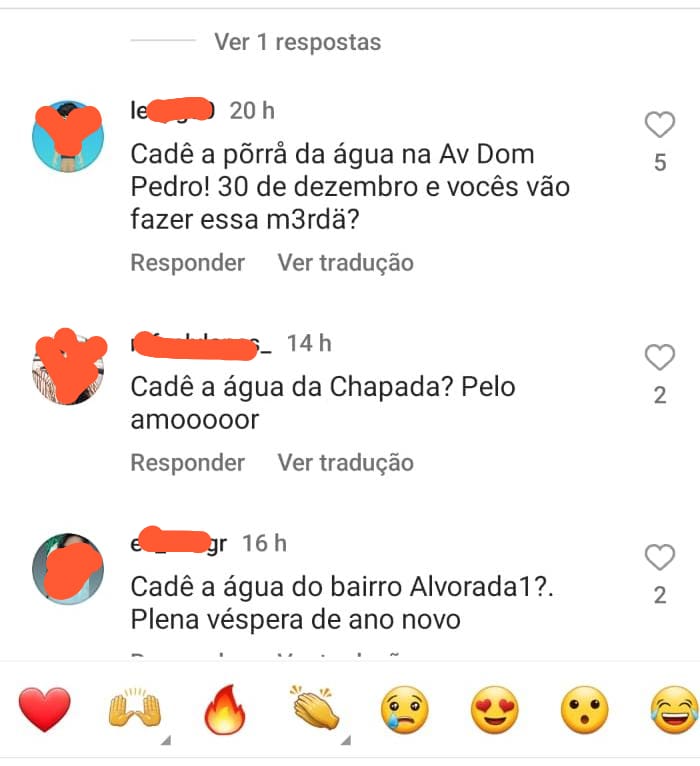Like the comment about Chapada water

click(x=659, y=357)
